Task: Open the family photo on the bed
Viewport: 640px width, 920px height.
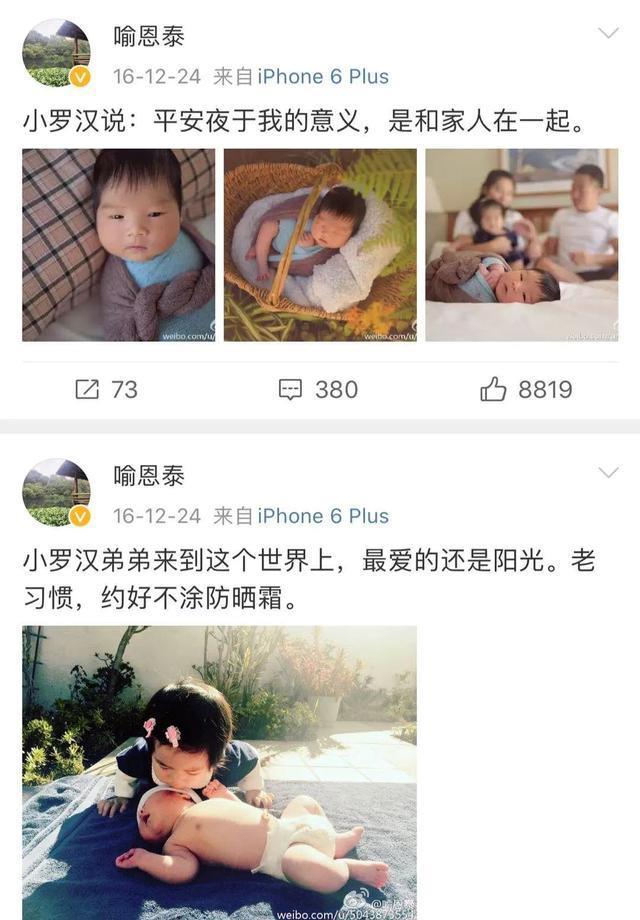Action: (521, 245)
